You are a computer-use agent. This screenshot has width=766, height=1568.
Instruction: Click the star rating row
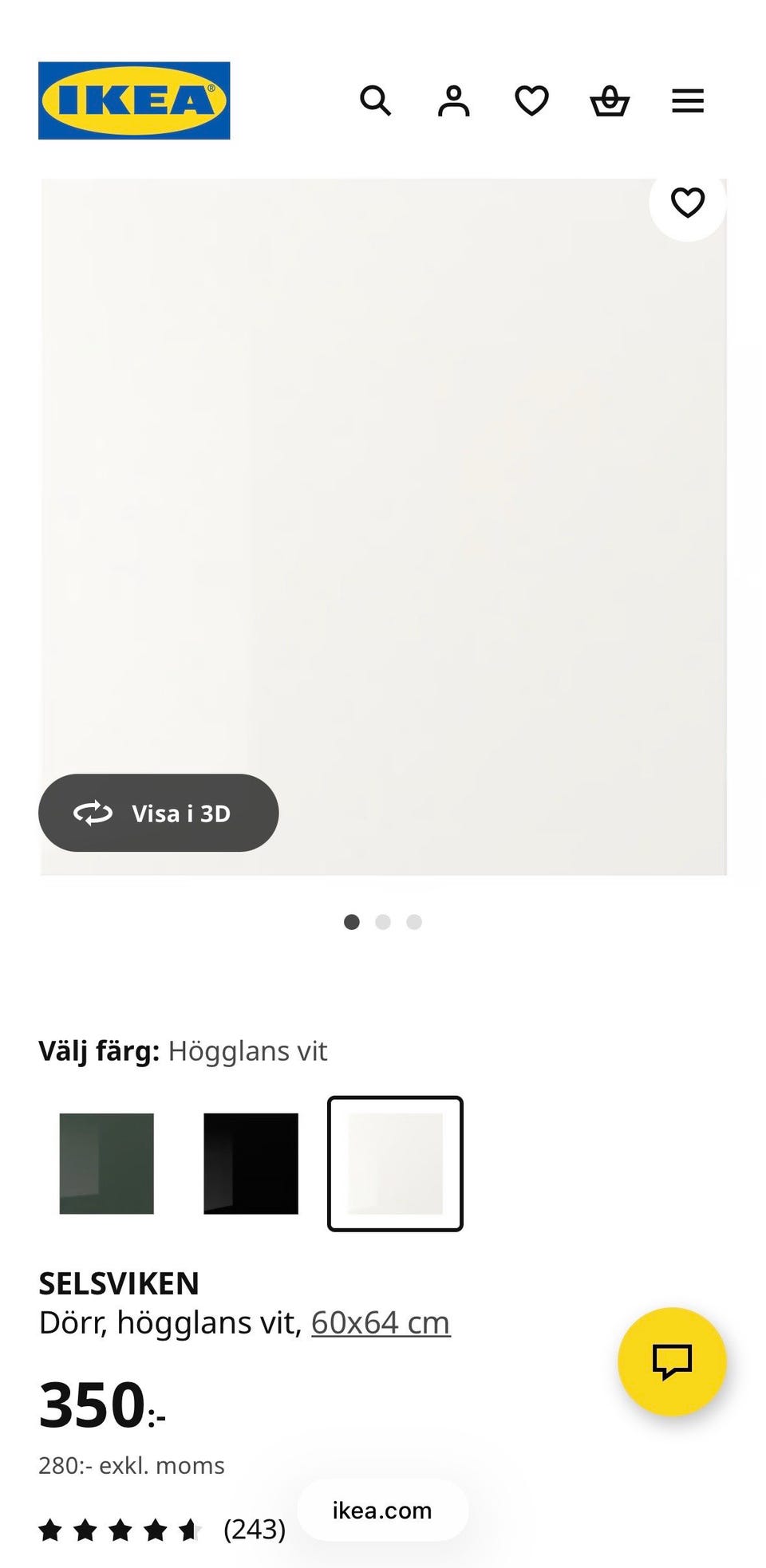point(118,1530)
